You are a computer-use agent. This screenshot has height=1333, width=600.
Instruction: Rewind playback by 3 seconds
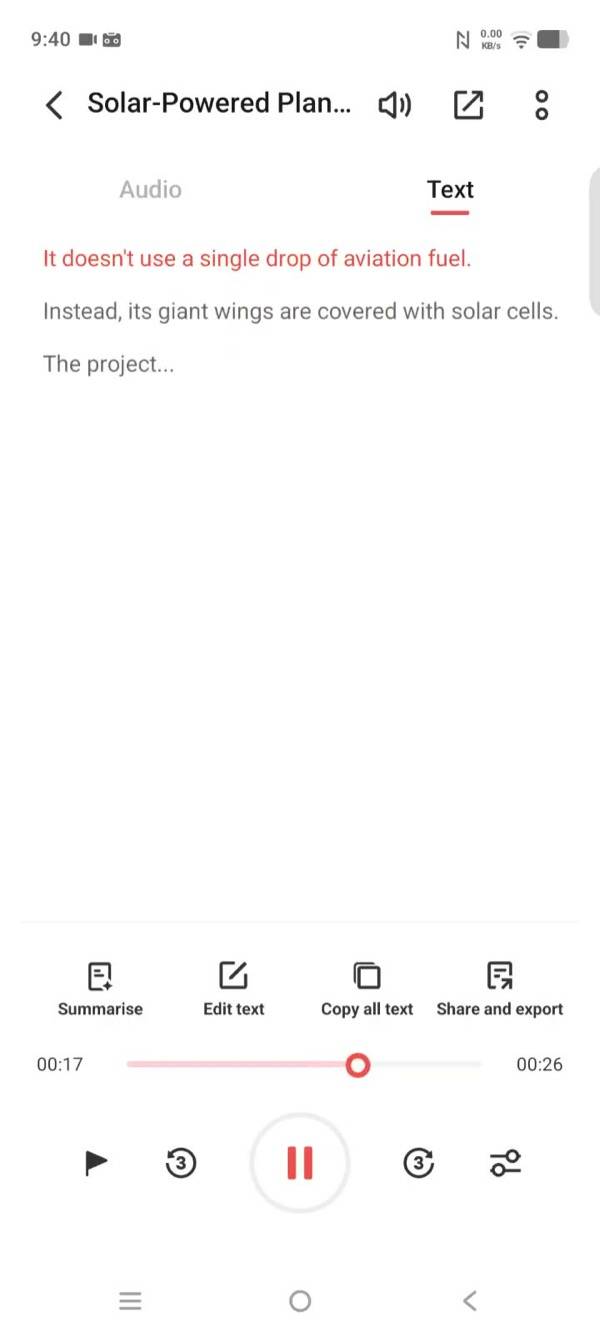(179, 1162)
